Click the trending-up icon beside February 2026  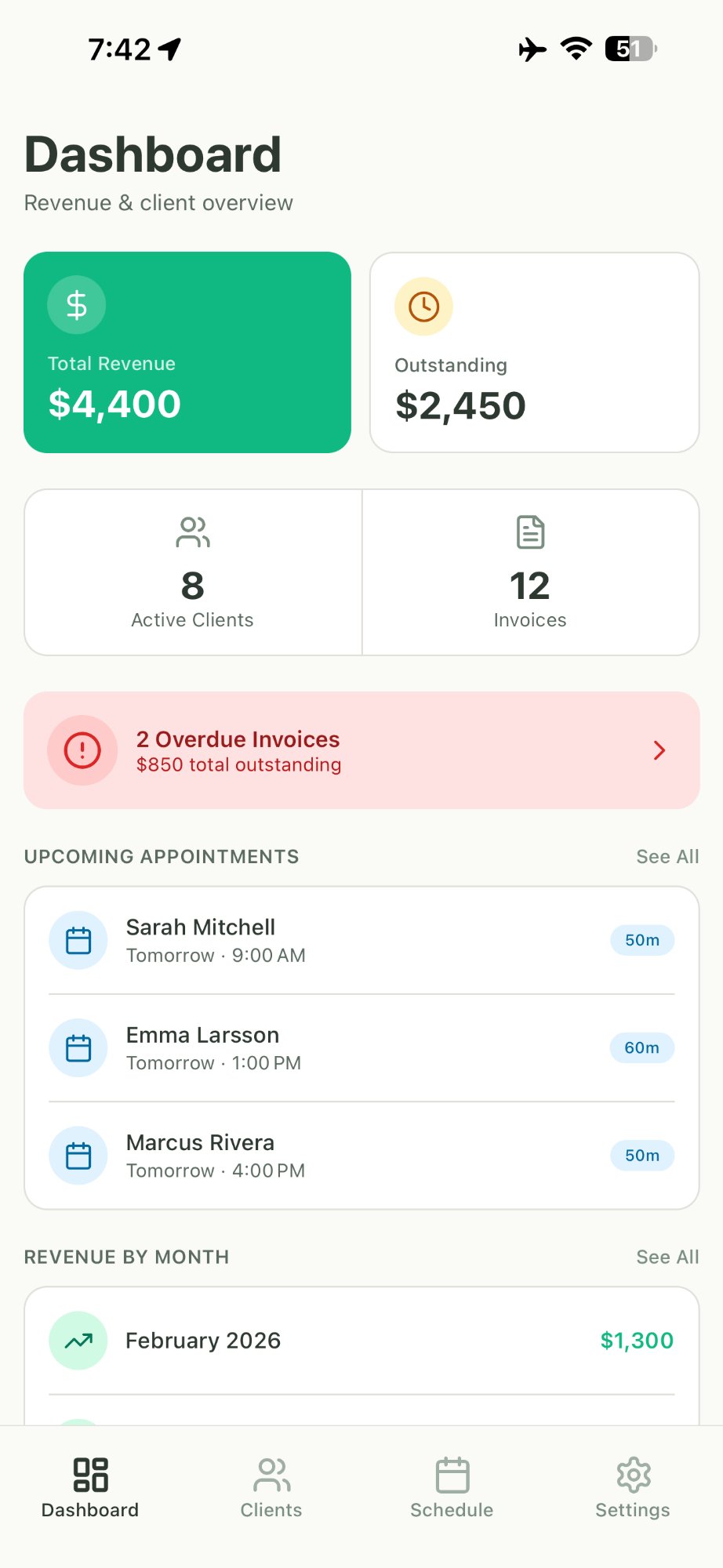click(78, 1341)
